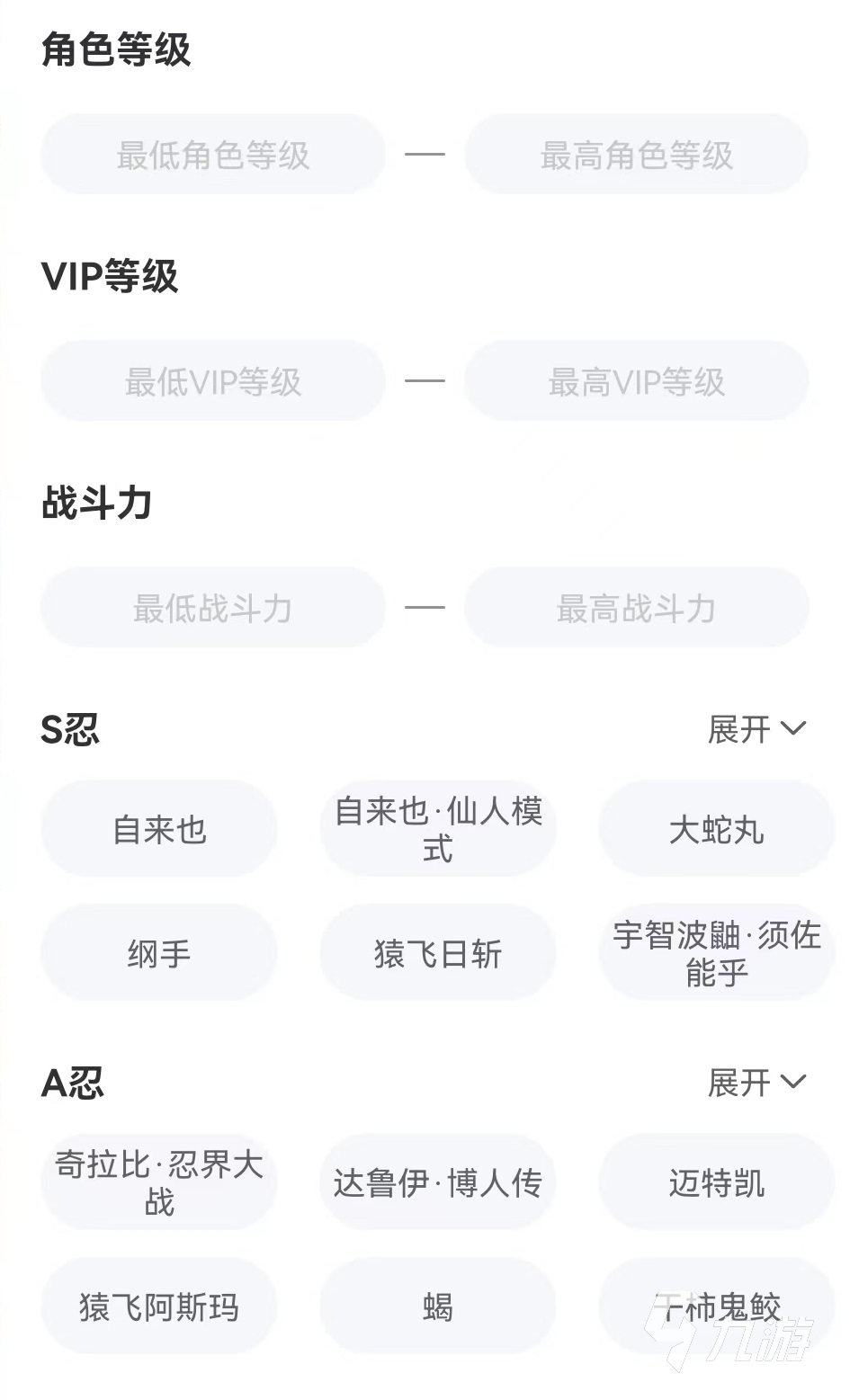Select 纲手 filter chip
The height and width of the screenshot is (1400, 850).
[x=159, y=953]
